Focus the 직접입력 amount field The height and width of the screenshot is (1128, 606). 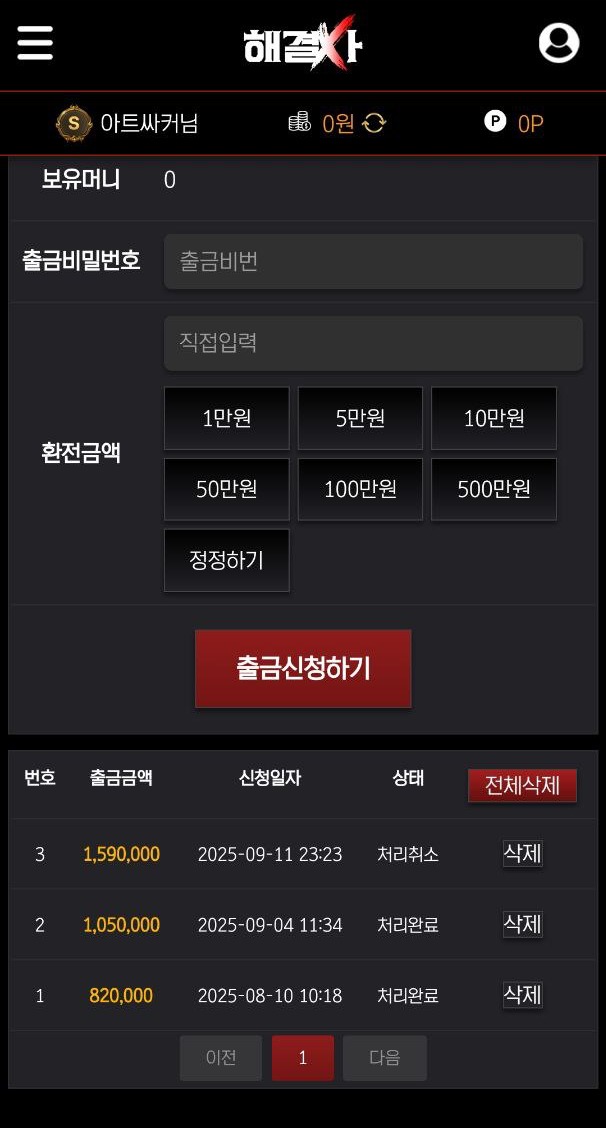(373, 343)
